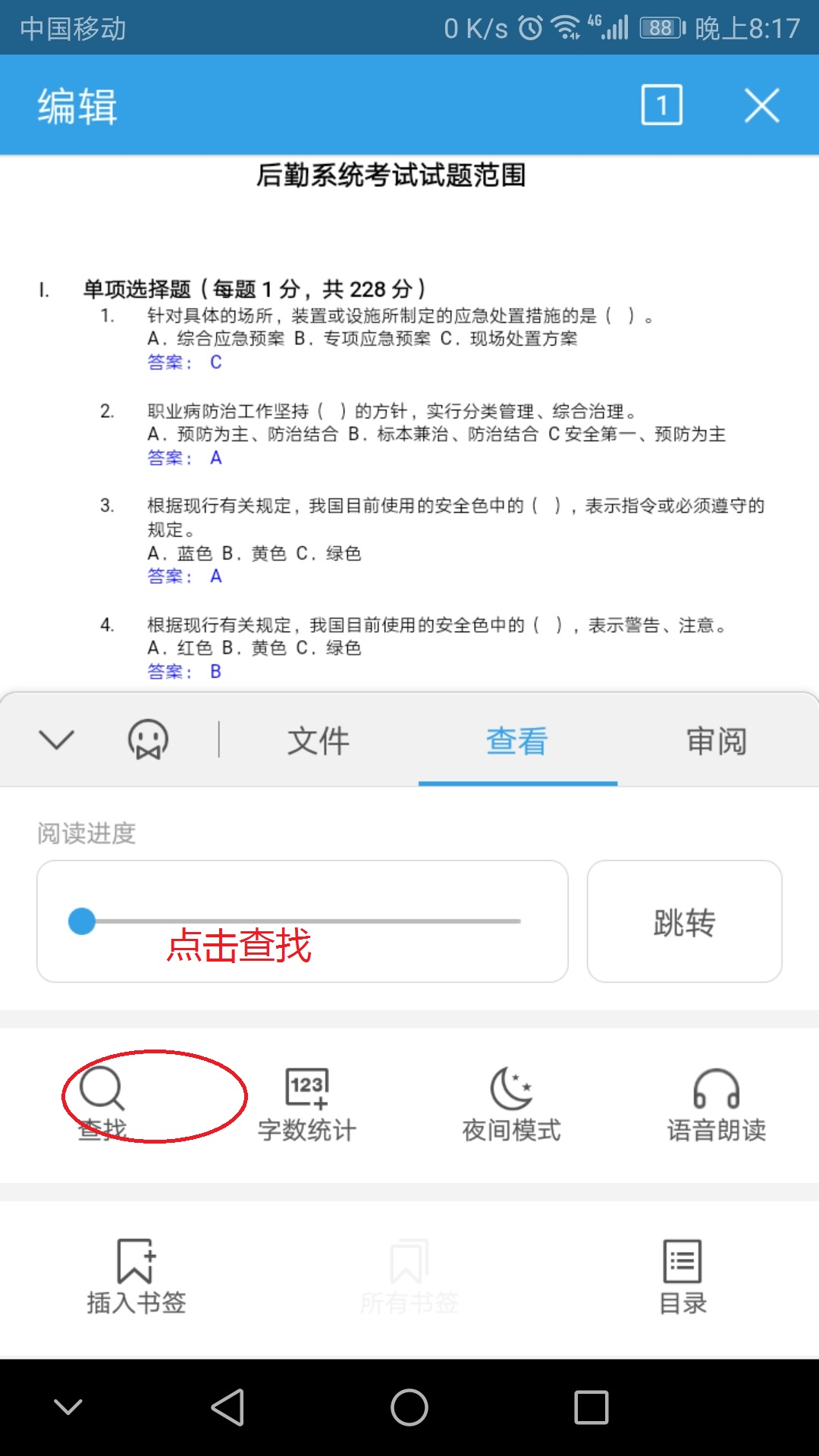Tap the 跳转 jump button
The image size is (819, 1456).
point(684,922)
